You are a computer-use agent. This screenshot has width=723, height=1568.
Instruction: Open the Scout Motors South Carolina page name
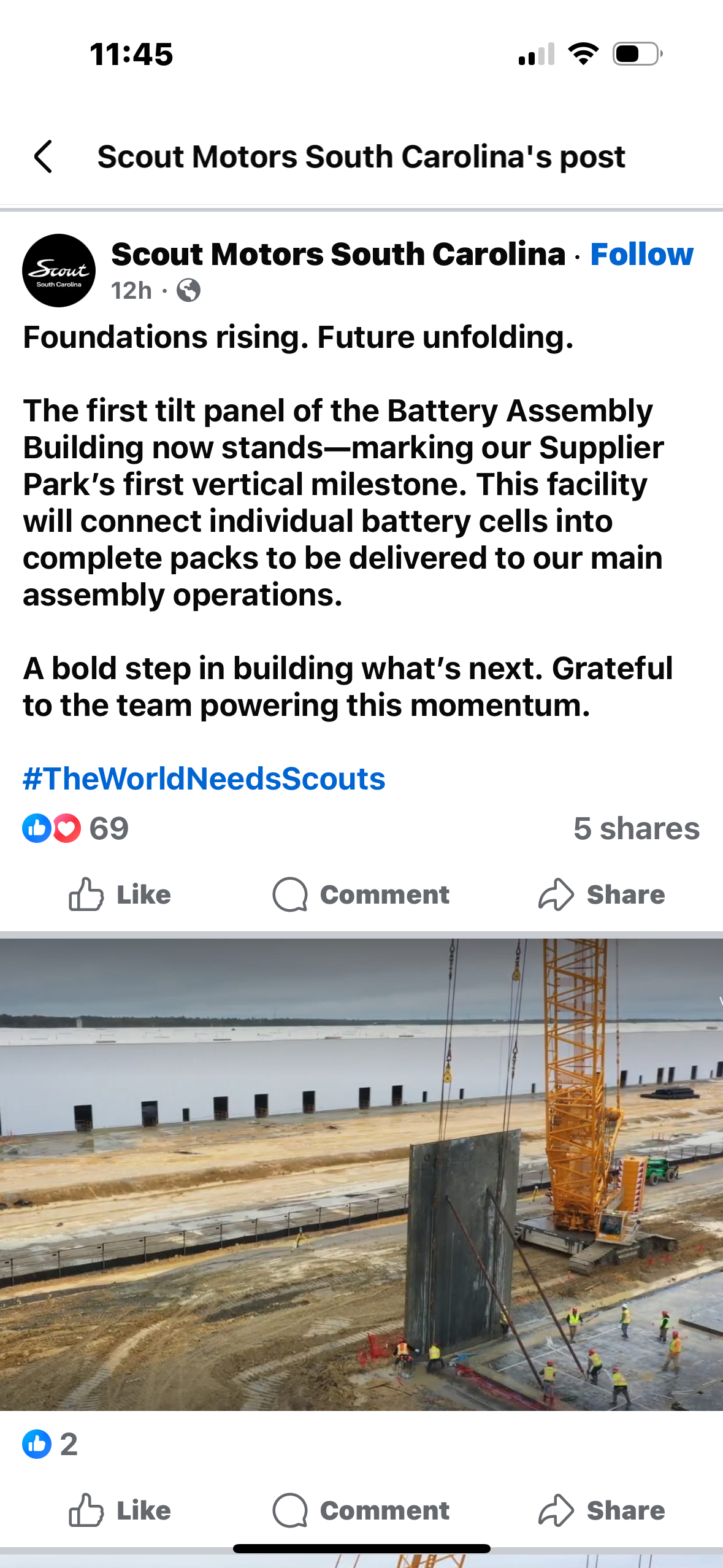(x=338, y=254)
